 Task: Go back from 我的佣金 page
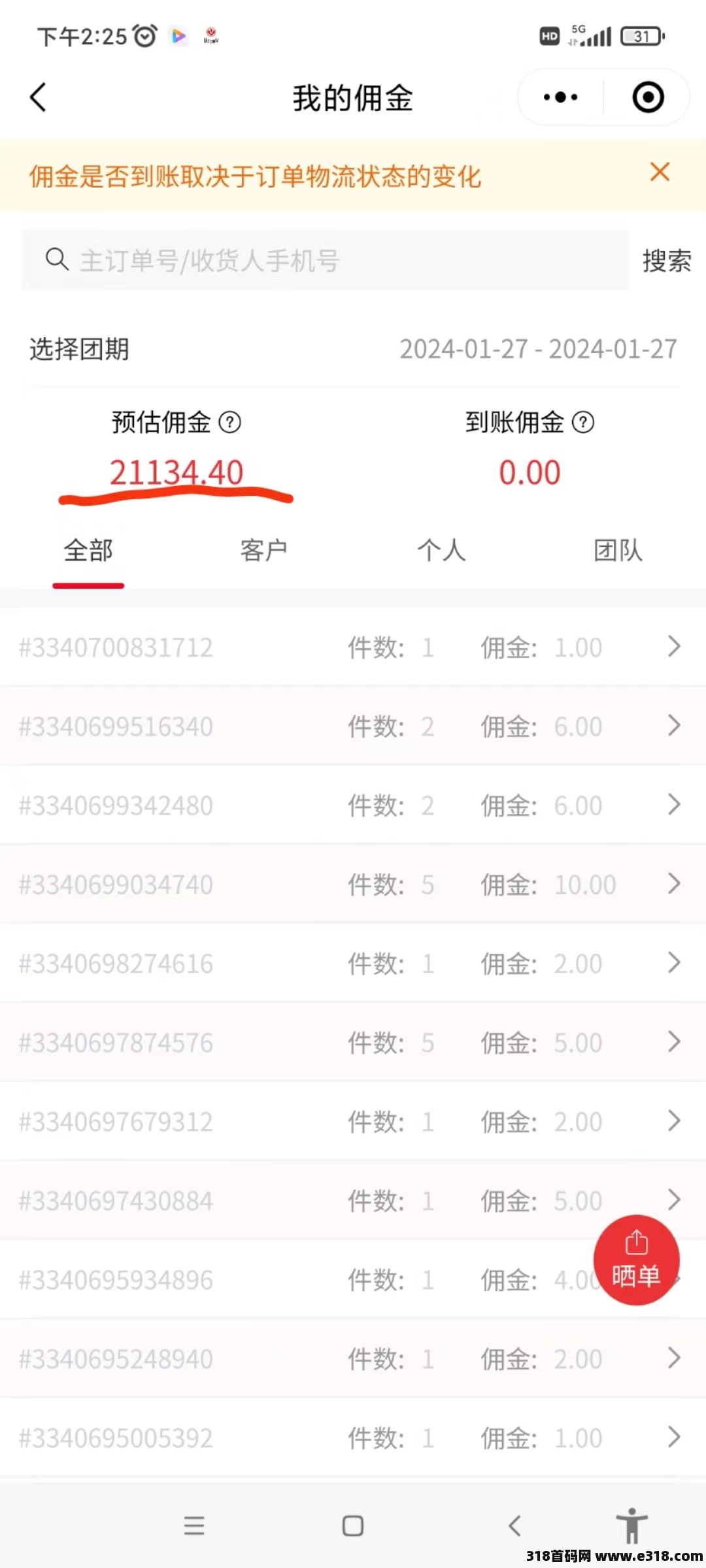(x=39, y=97)
